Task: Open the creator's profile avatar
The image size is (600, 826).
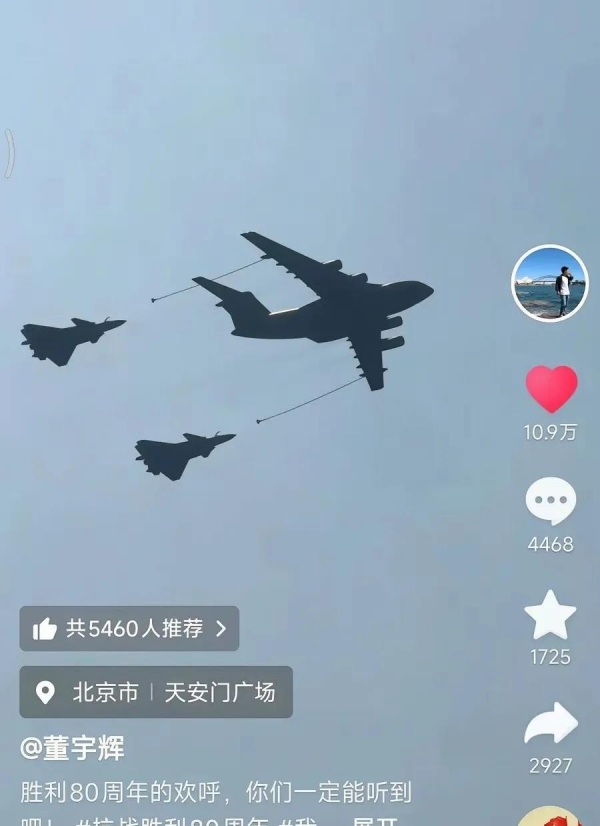Action: coord(549,283)
